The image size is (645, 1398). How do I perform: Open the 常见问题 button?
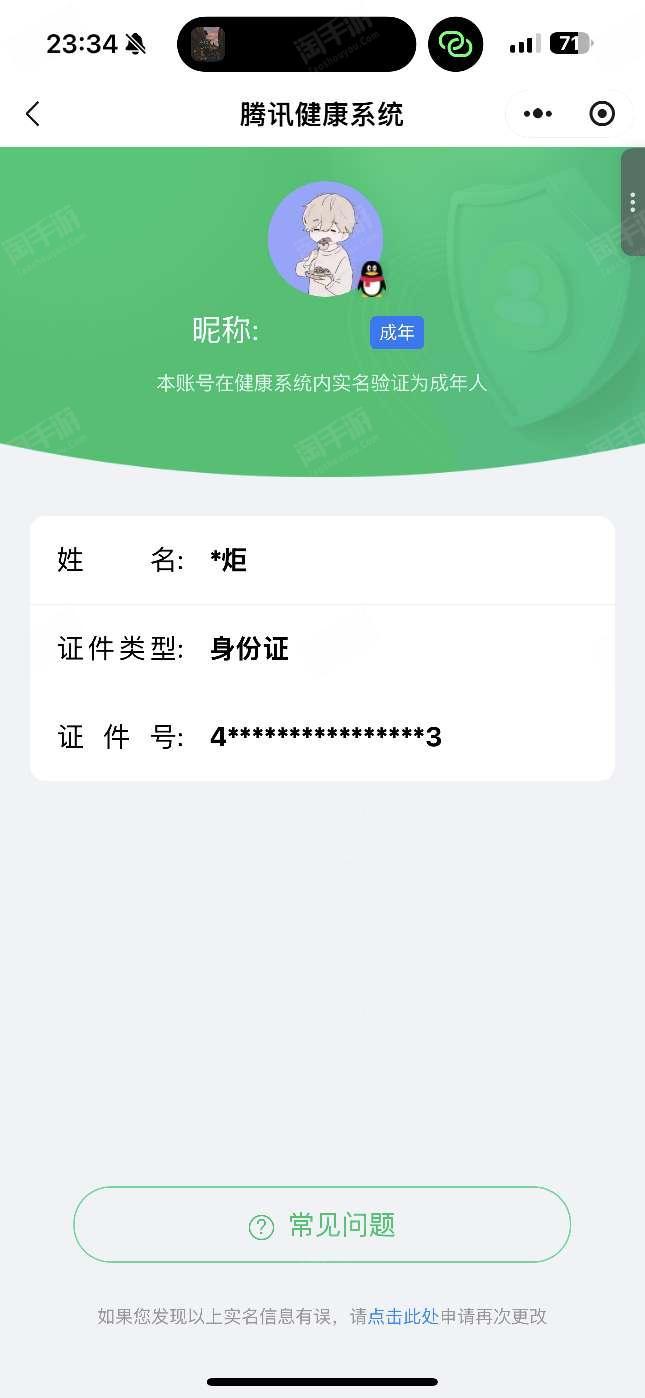click(322, 1225)
